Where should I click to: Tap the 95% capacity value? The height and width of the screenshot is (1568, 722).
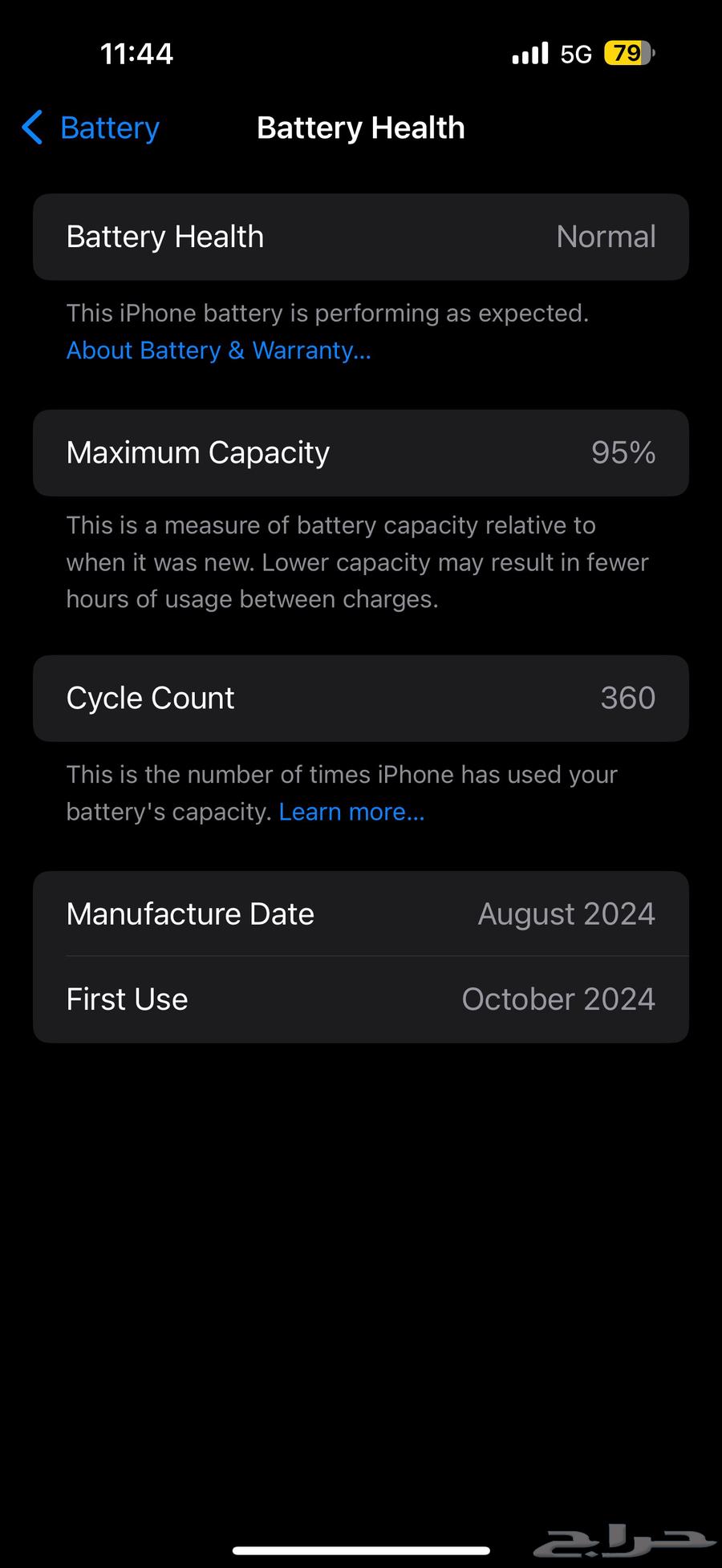[x=623, y=452]
